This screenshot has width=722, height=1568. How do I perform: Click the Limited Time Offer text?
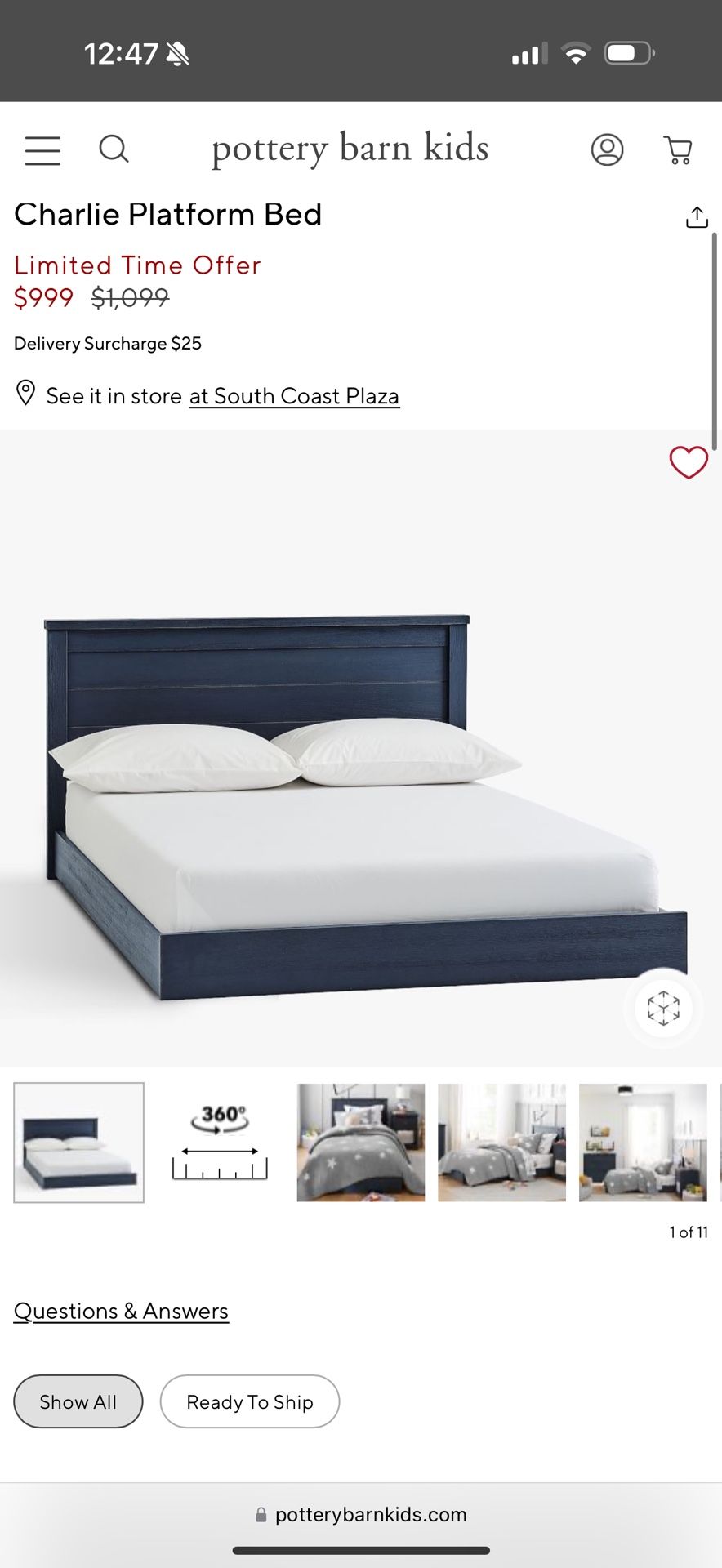pos(137,265)
